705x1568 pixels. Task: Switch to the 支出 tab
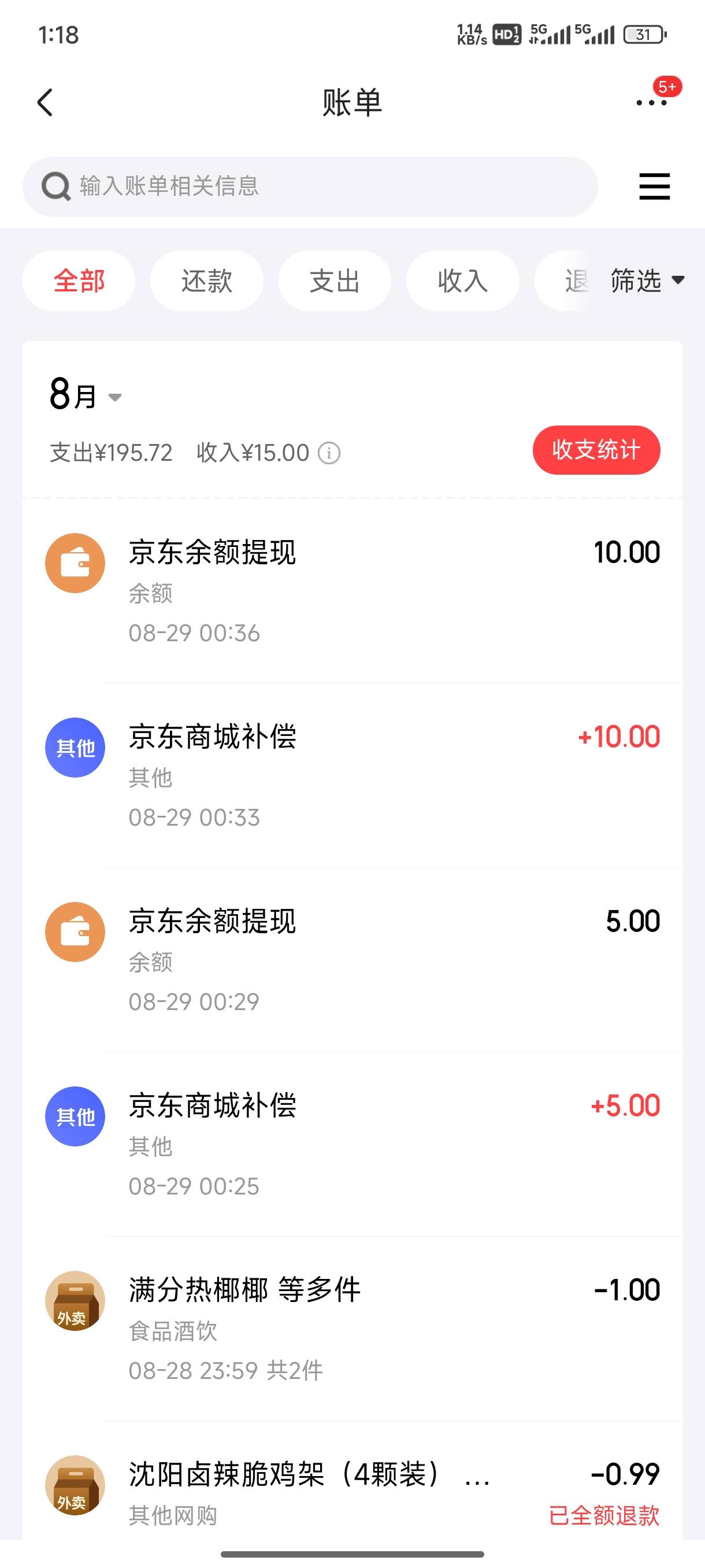(x=335, y=280)
